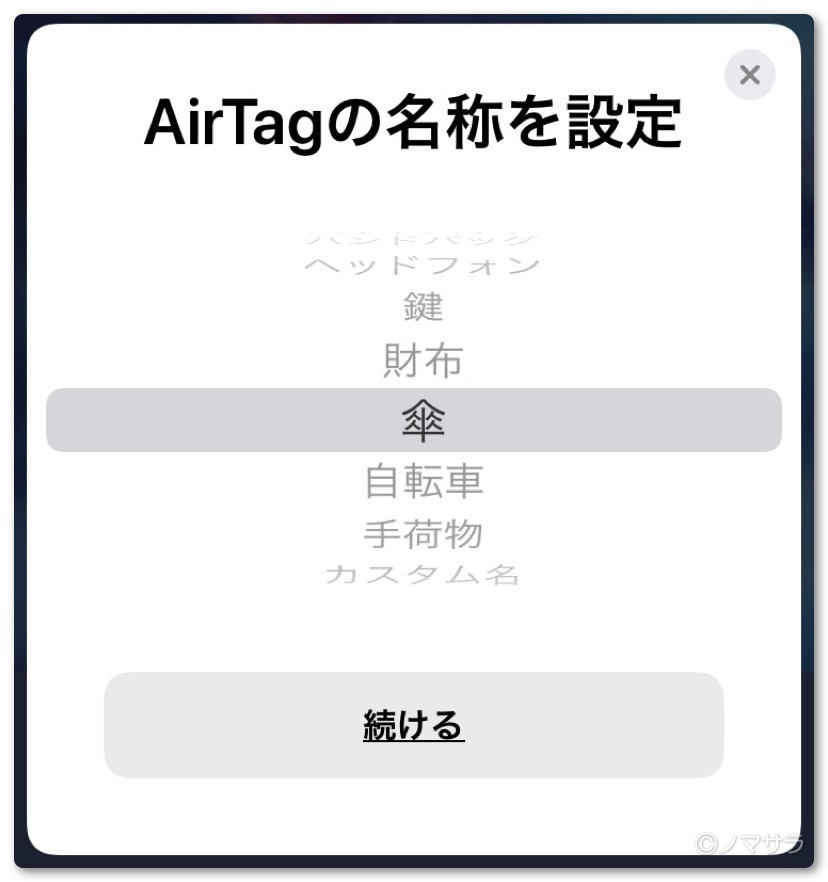Viewport: 828px width, 882px height.
Task: Select カスタム名 for a custom name
Action: click(422, 575)
